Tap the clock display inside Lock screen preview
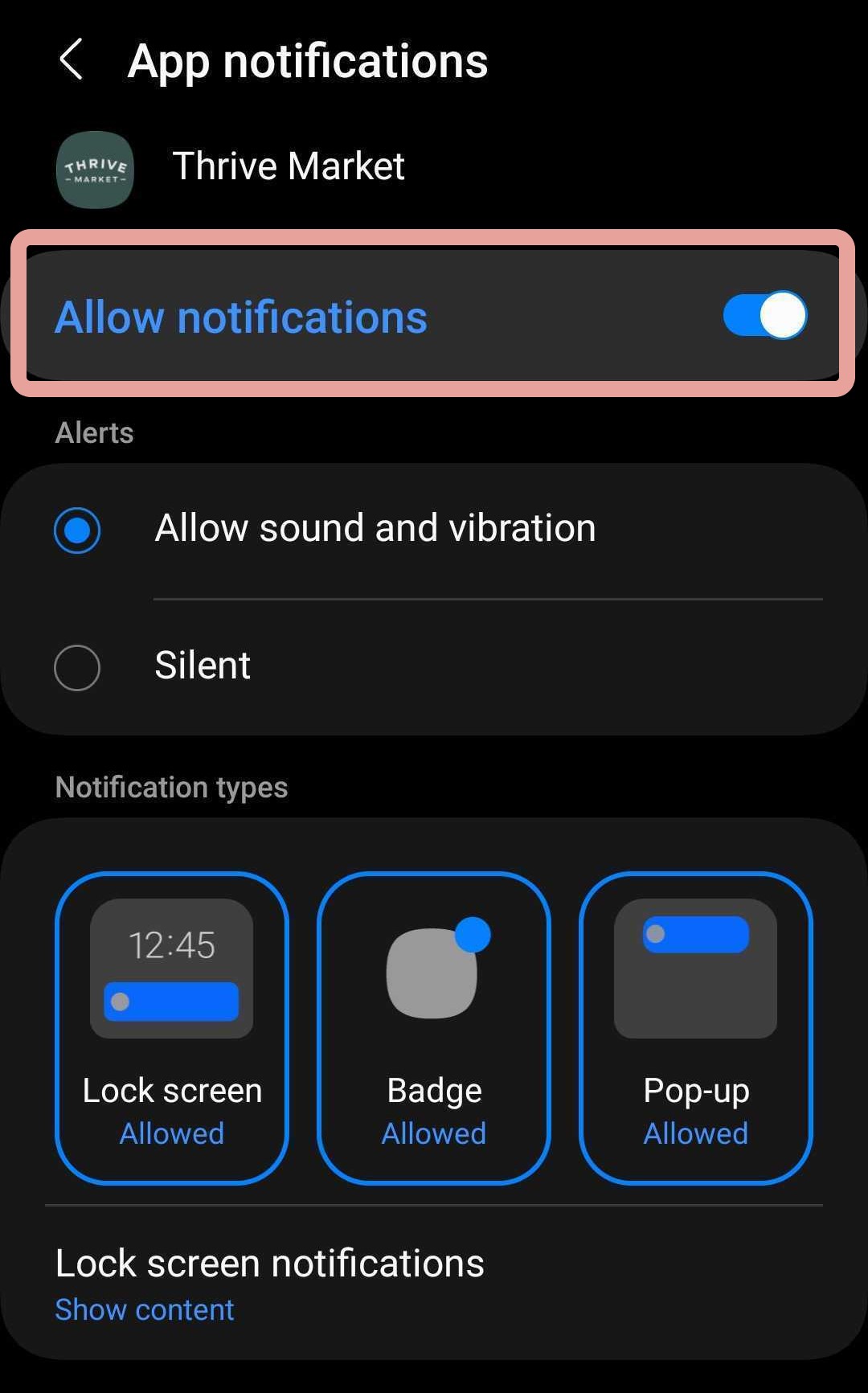The image size is (868, 1393). tap(170, 946)
